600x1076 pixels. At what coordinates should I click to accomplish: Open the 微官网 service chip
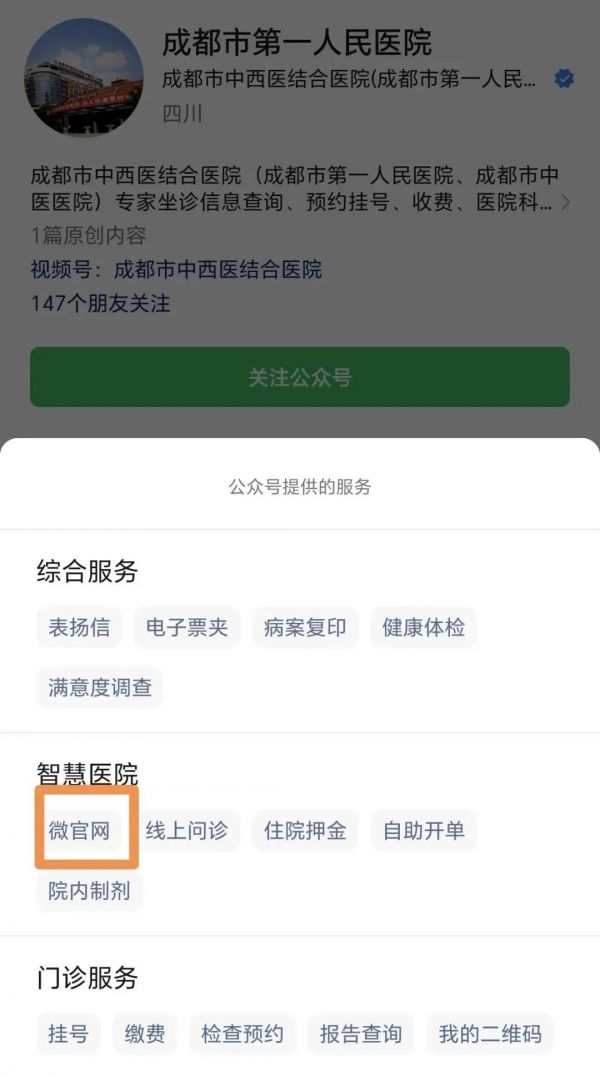[x=79, y=830]
